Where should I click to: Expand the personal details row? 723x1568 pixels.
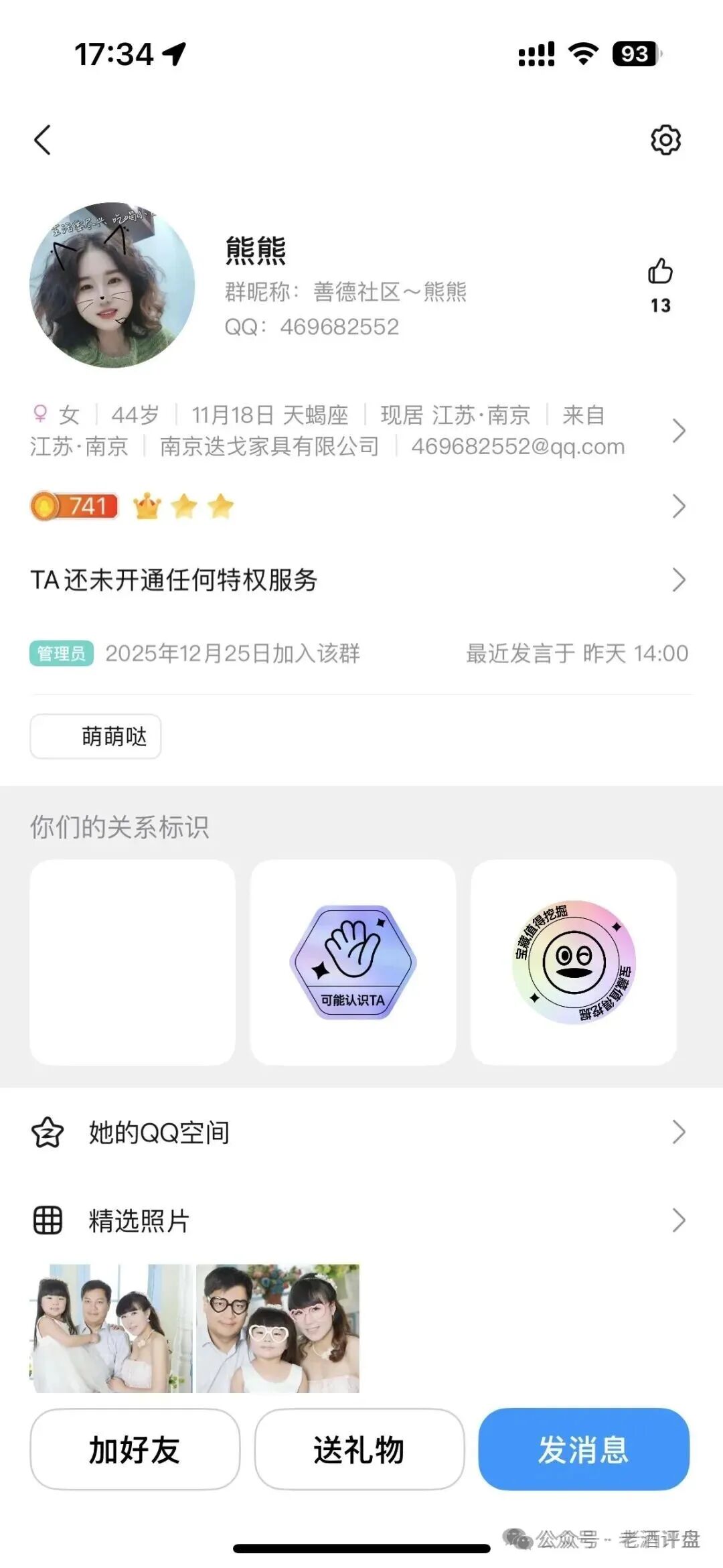pyautogui.click(x=677, y=431)
